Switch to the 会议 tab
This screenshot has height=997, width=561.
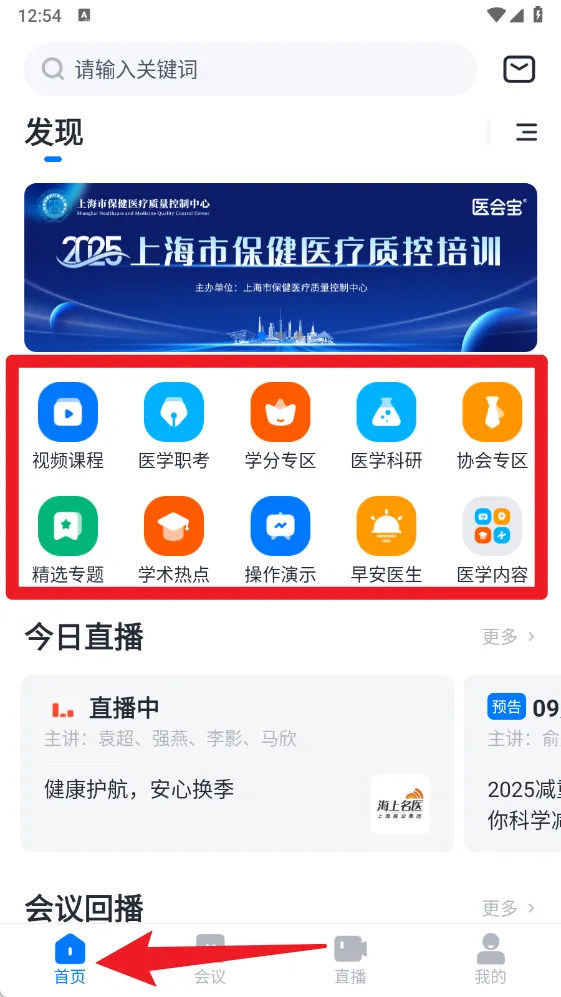coord(210,959)
